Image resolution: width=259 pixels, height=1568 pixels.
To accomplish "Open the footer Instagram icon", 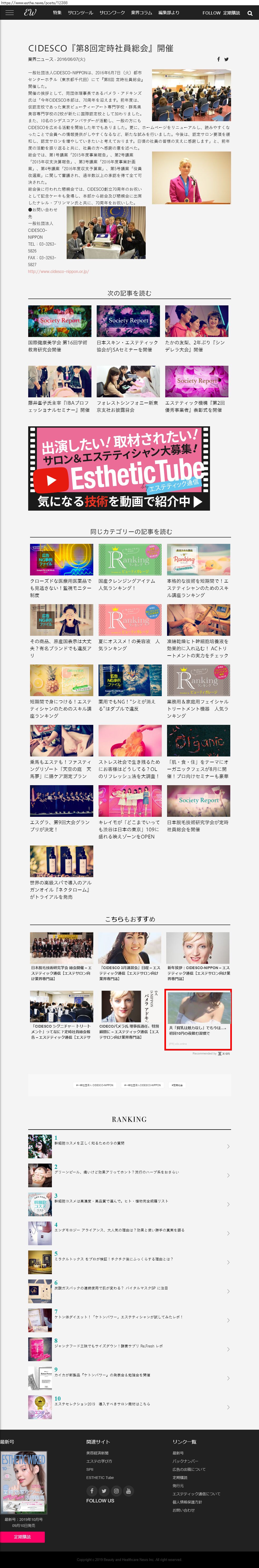I will click(x=116, y=1491).
